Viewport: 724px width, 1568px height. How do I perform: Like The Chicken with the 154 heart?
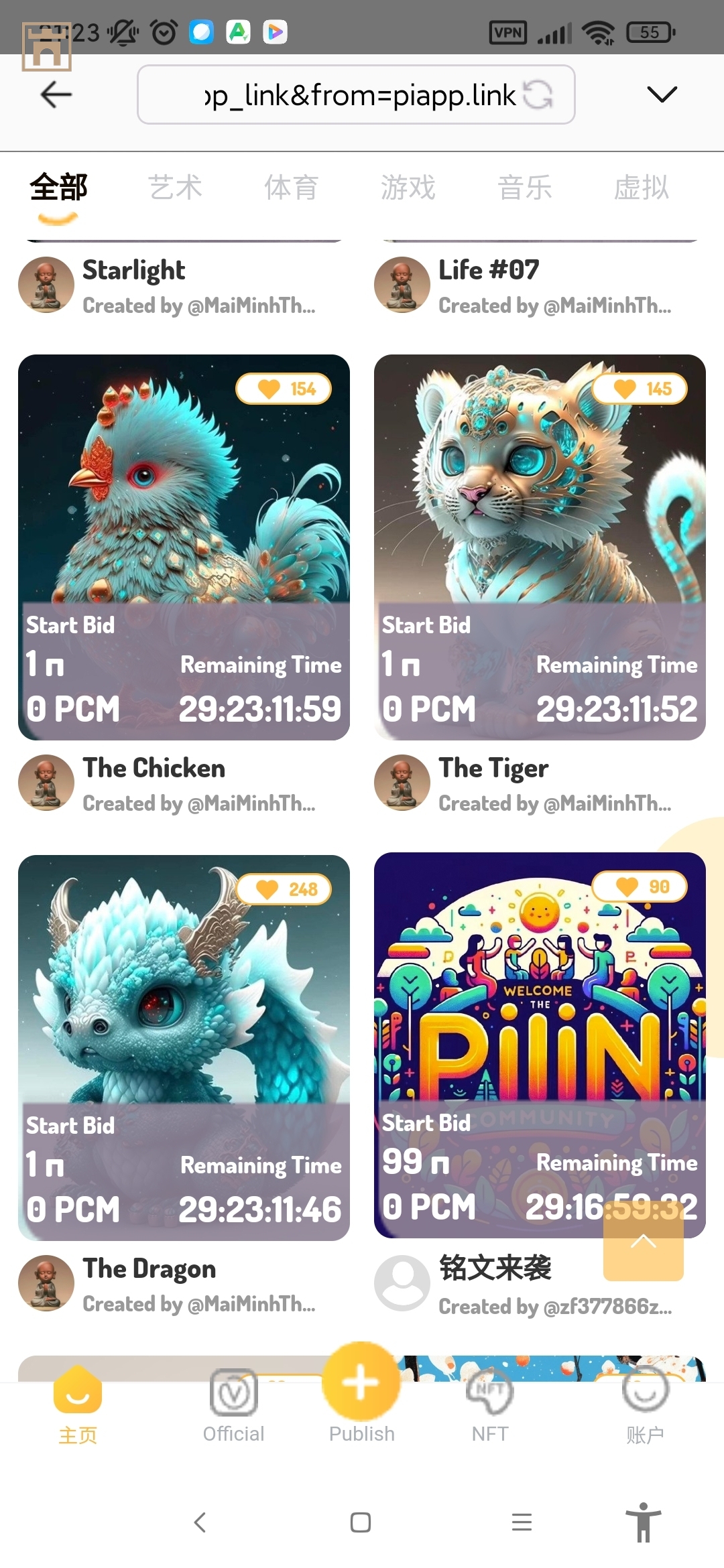pyautogui.click(x=284, y=389)
